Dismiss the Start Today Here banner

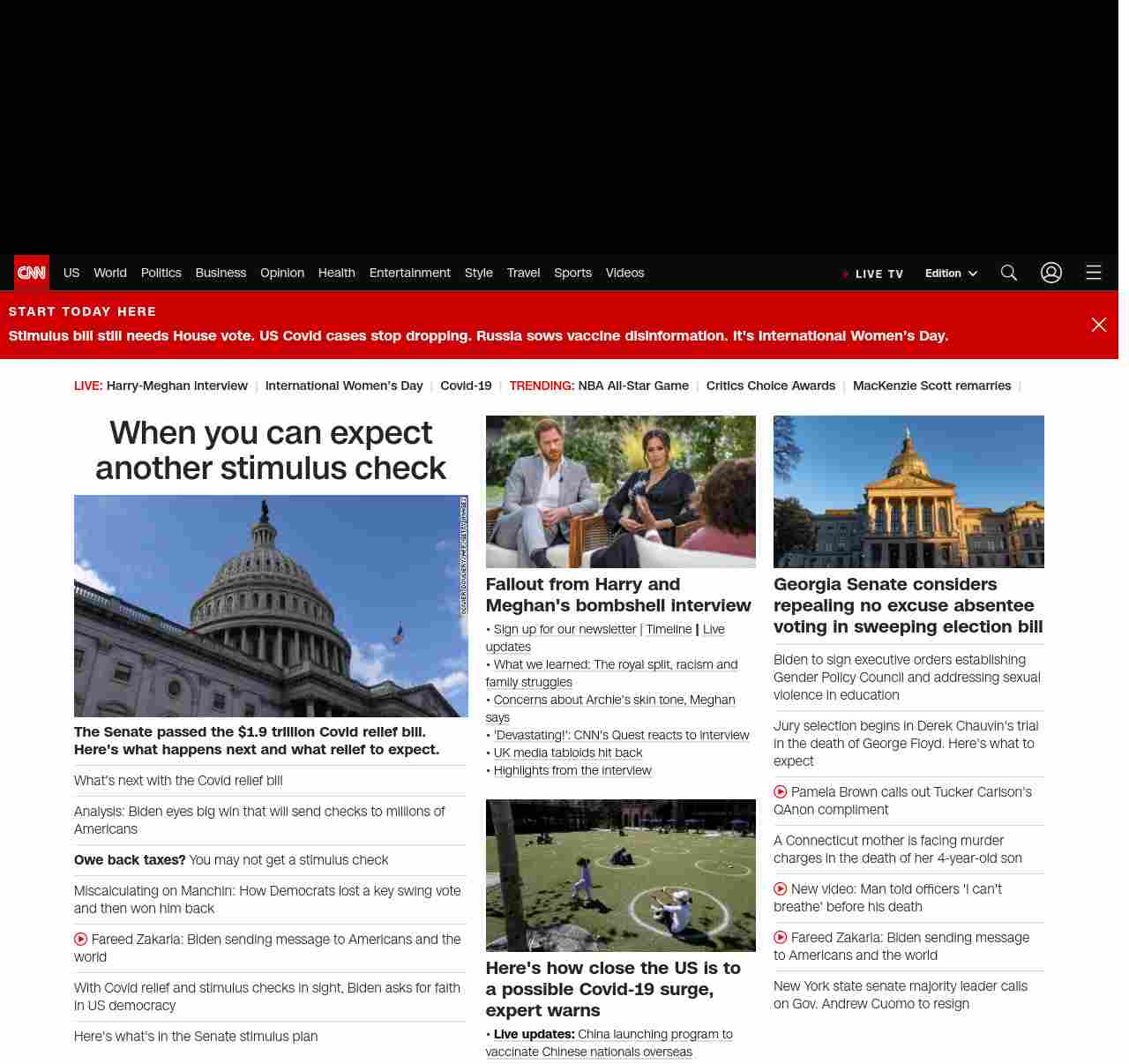coord(1098,325)
